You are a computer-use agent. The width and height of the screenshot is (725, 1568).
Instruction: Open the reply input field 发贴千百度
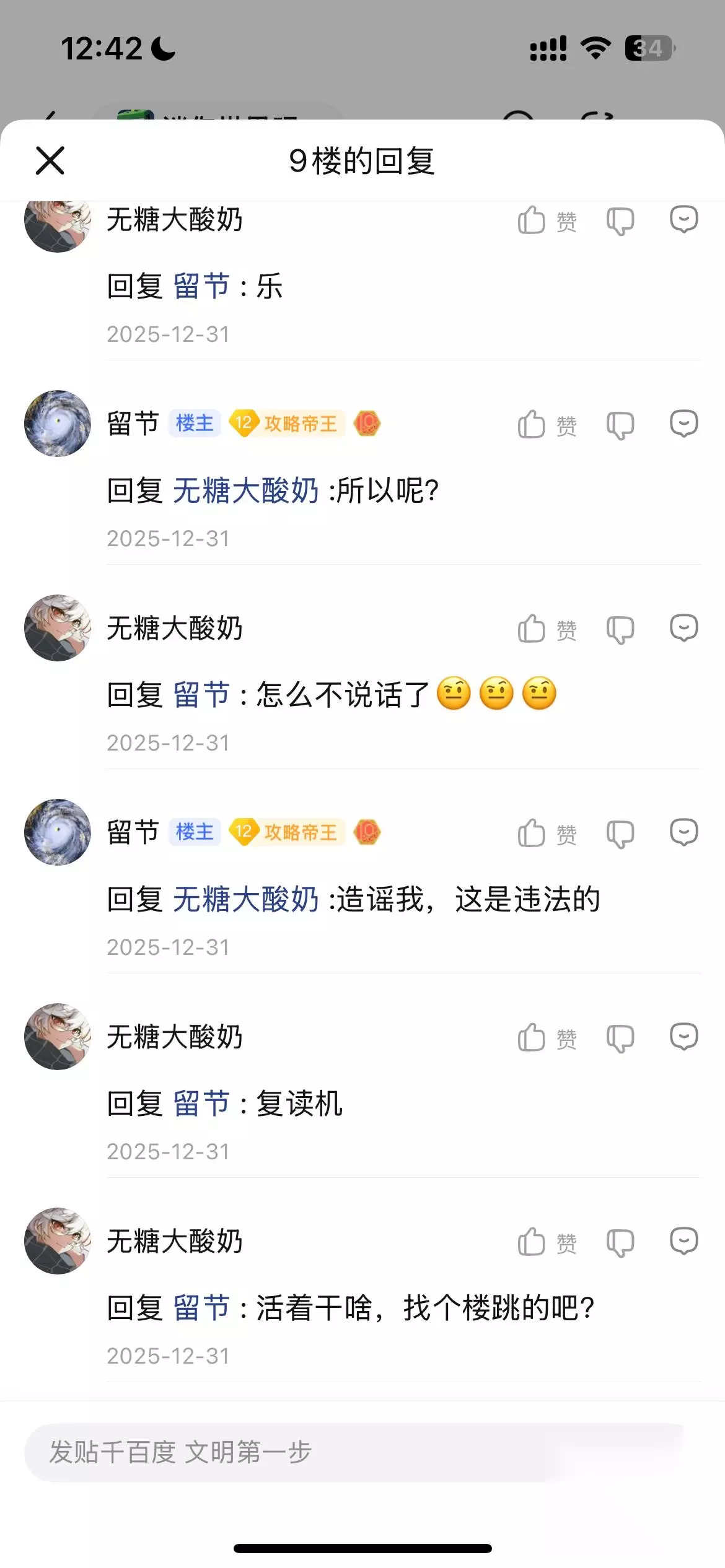point(354,1452)
